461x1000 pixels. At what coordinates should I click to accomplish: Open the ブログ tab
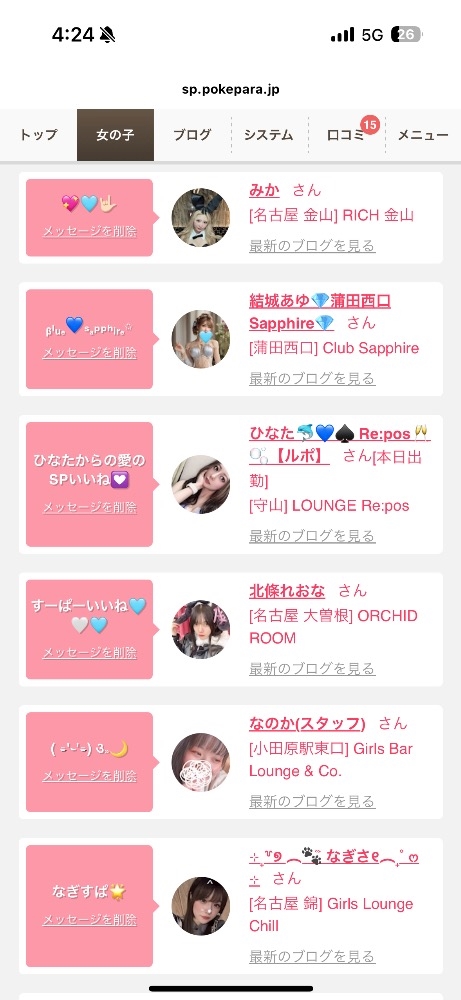pos(192,135)
